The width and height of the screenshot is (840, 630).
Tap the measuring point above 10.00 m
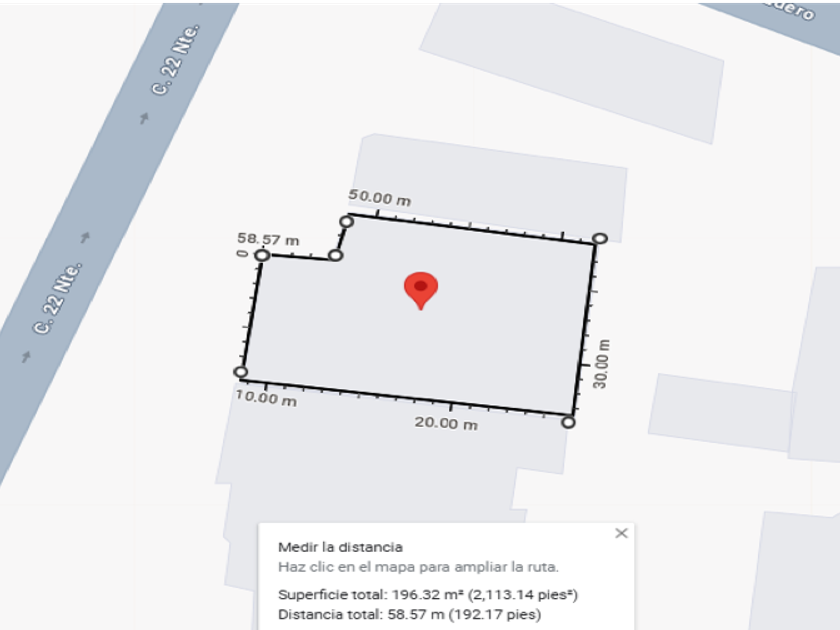[x=241, y=372]
